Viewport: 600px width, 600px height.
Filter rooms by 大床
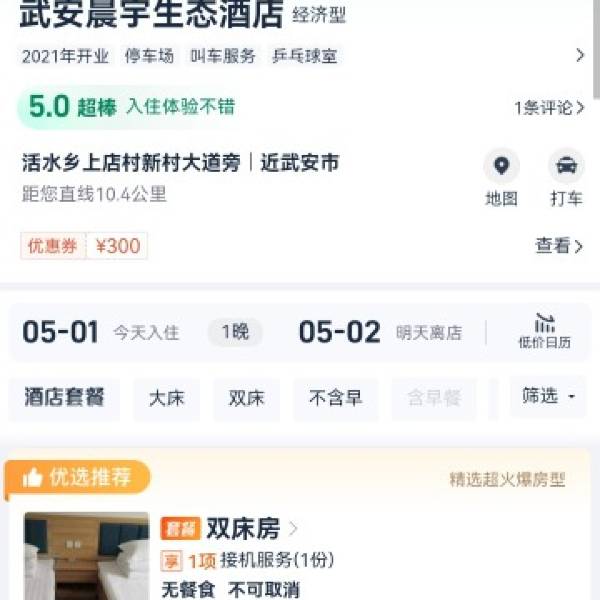tap(167, 398)
